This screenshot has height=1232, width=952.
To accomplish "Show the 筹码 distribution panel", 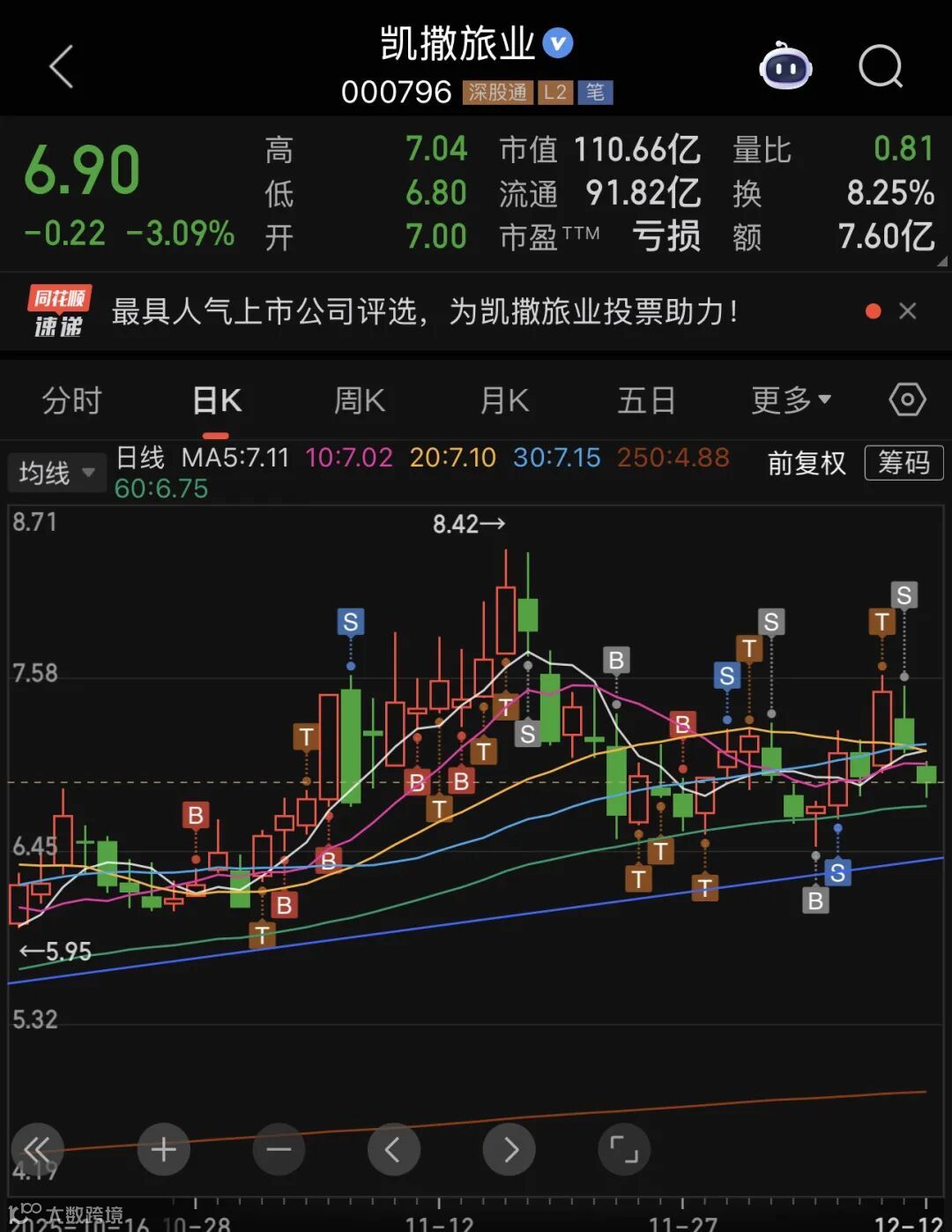I will 904,463.
